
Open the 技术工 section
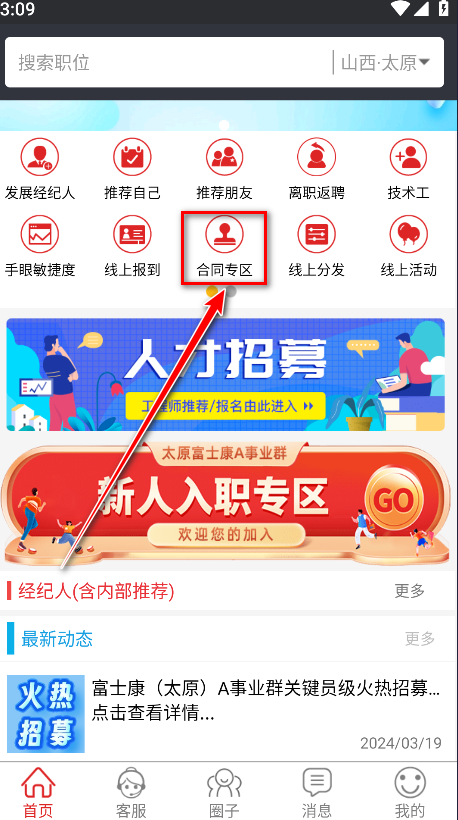[x=408, y=169]
